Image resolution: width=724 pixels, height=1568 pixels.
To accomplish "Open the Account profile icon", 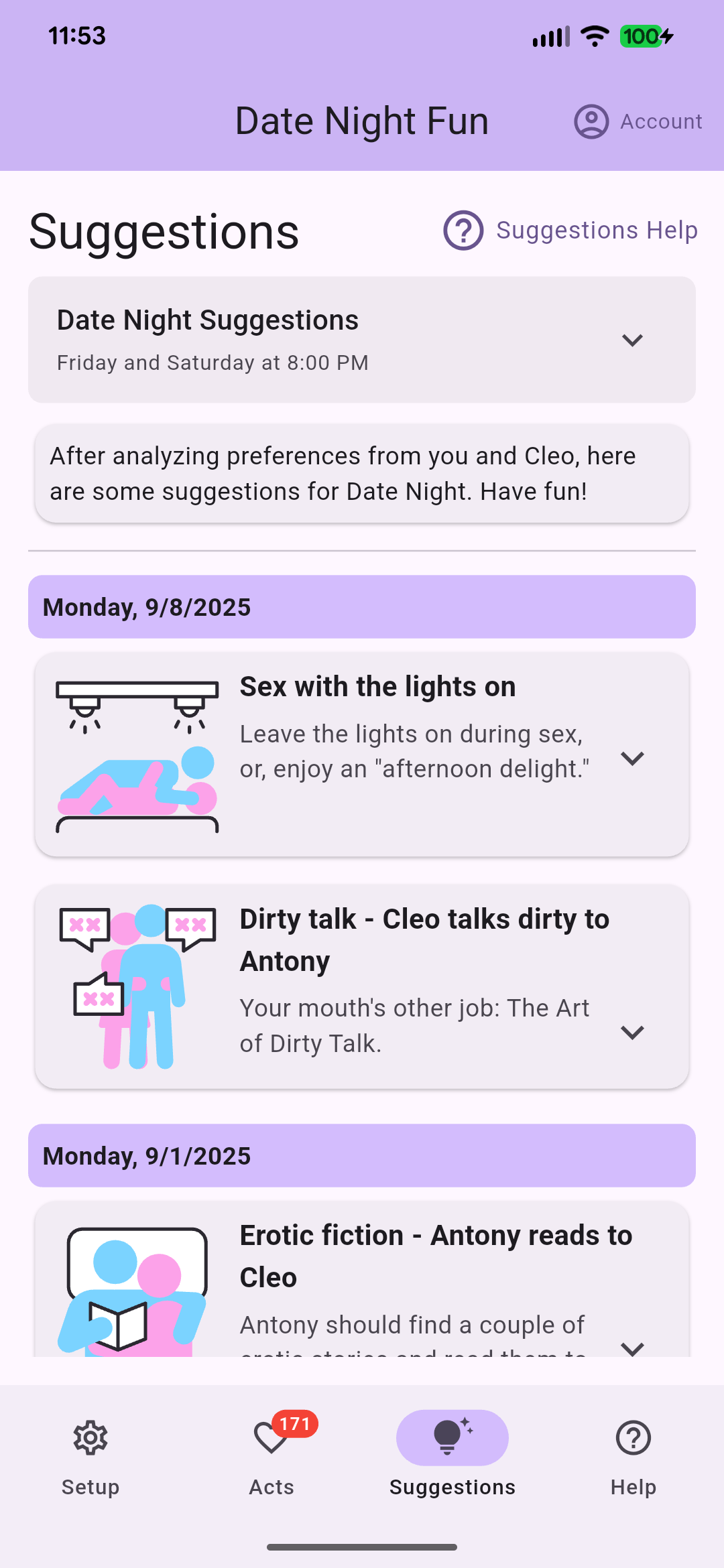I will click(x=591, y=121).
